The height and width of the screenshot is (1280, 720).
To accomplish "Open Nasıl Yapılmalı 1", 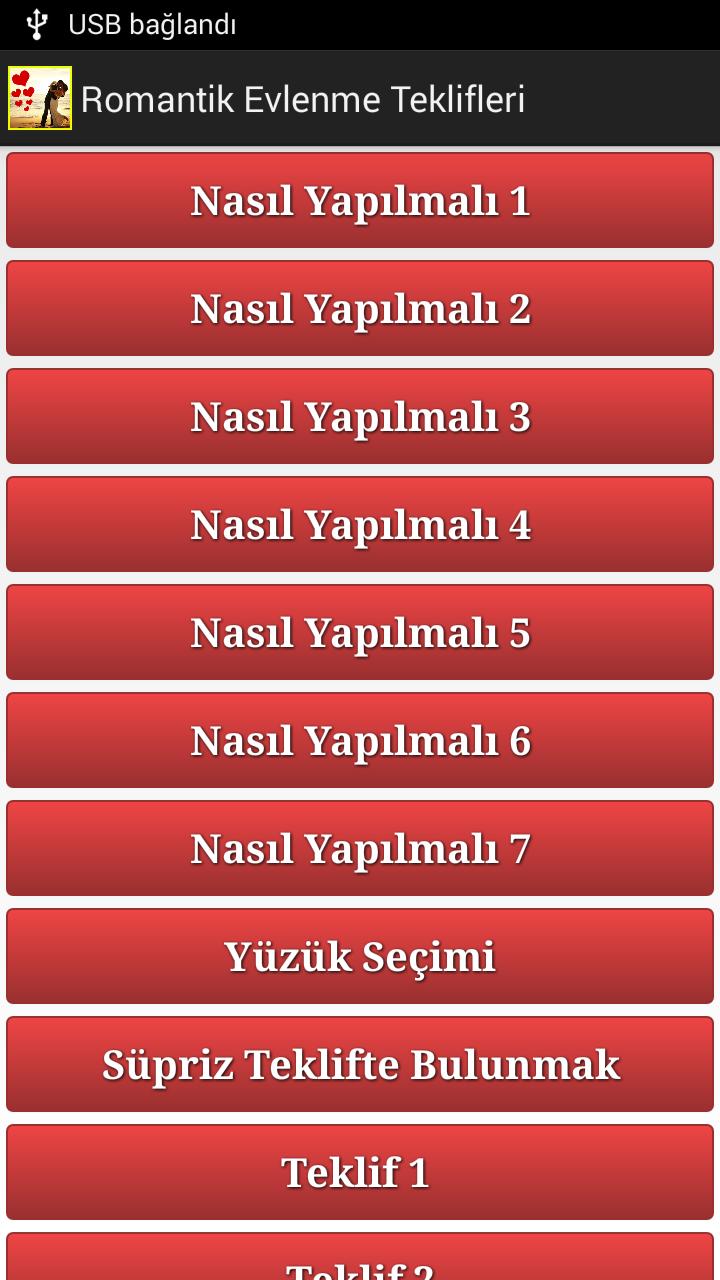I will coord(360,200).
